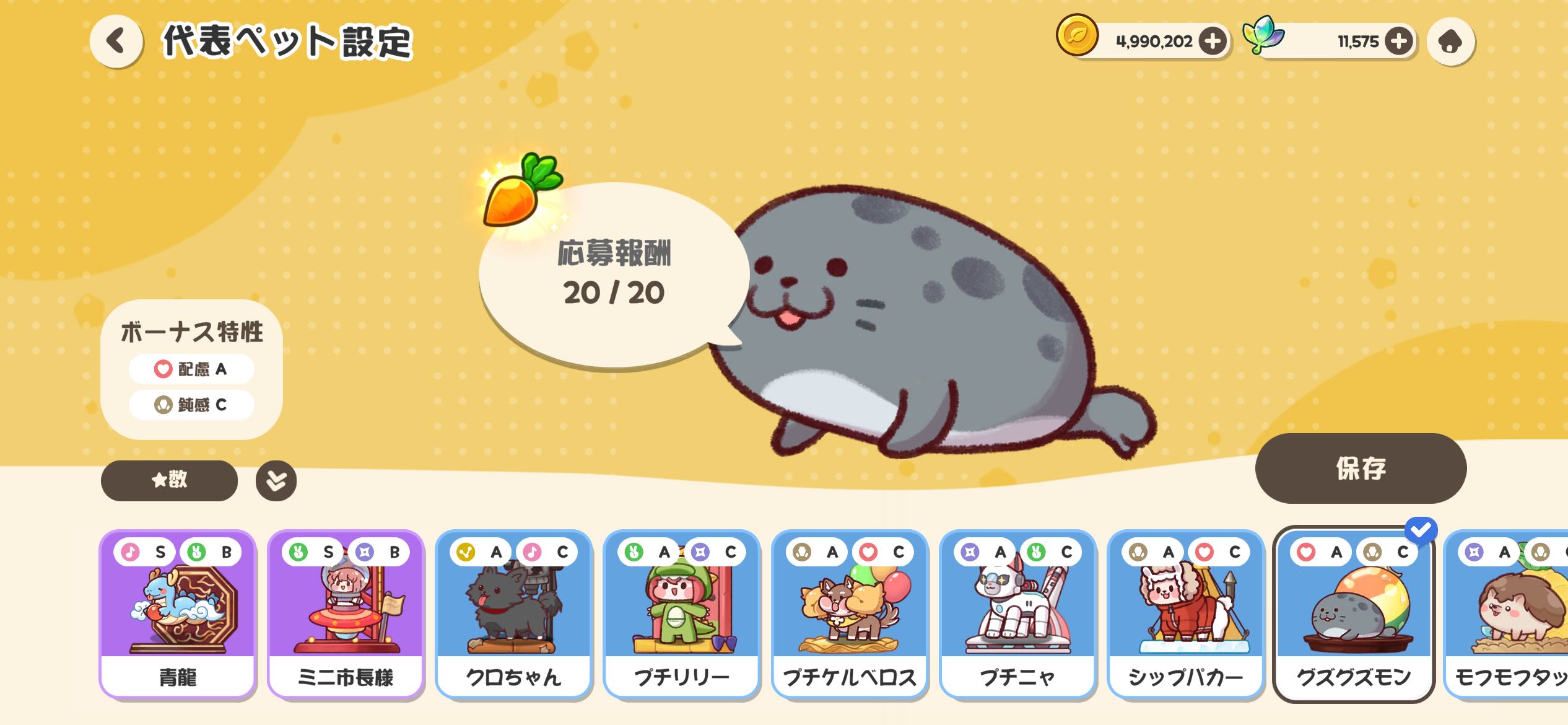
Task: Choose the プチケルベロス card
Action: click(x=850, y=613)
